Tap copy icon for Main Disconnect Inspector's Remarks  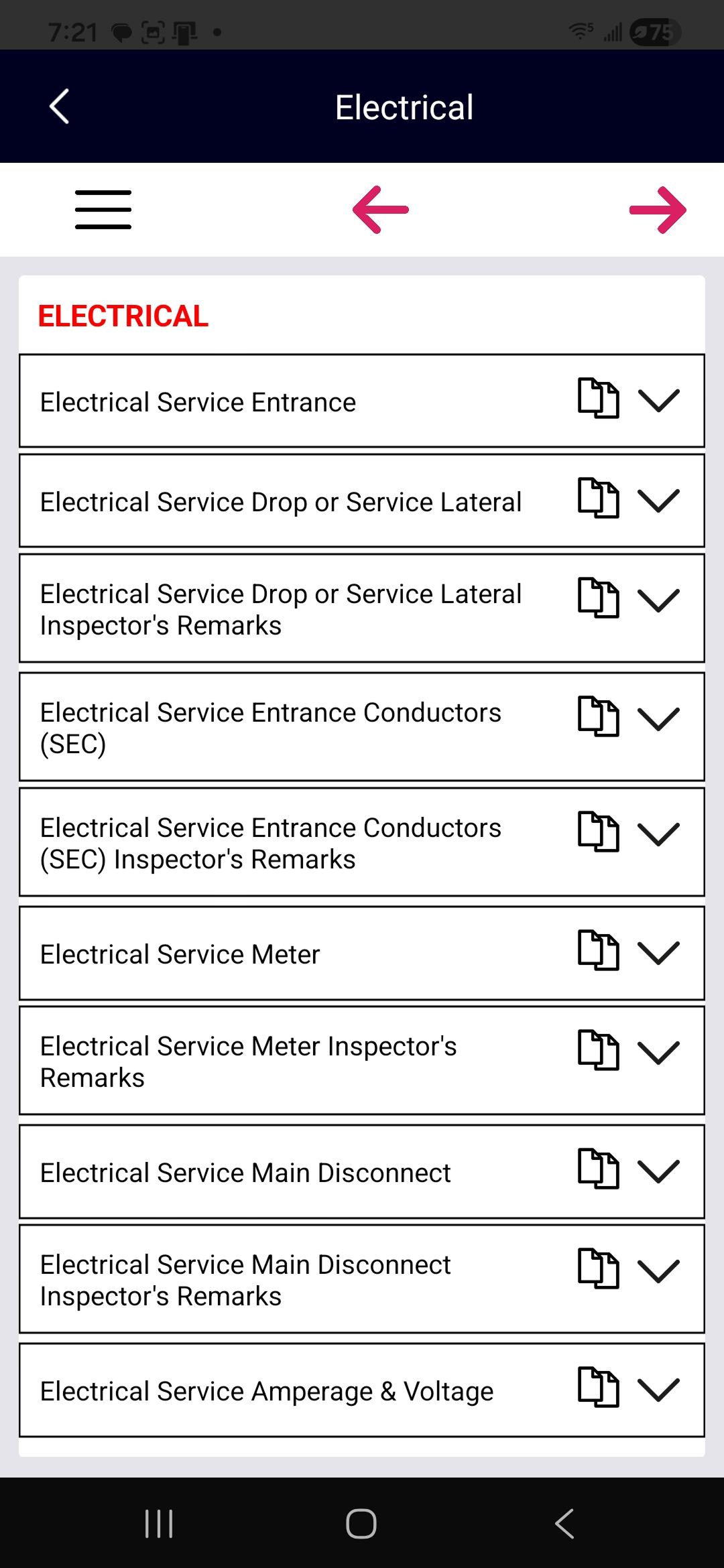[x=598, y=1268]
